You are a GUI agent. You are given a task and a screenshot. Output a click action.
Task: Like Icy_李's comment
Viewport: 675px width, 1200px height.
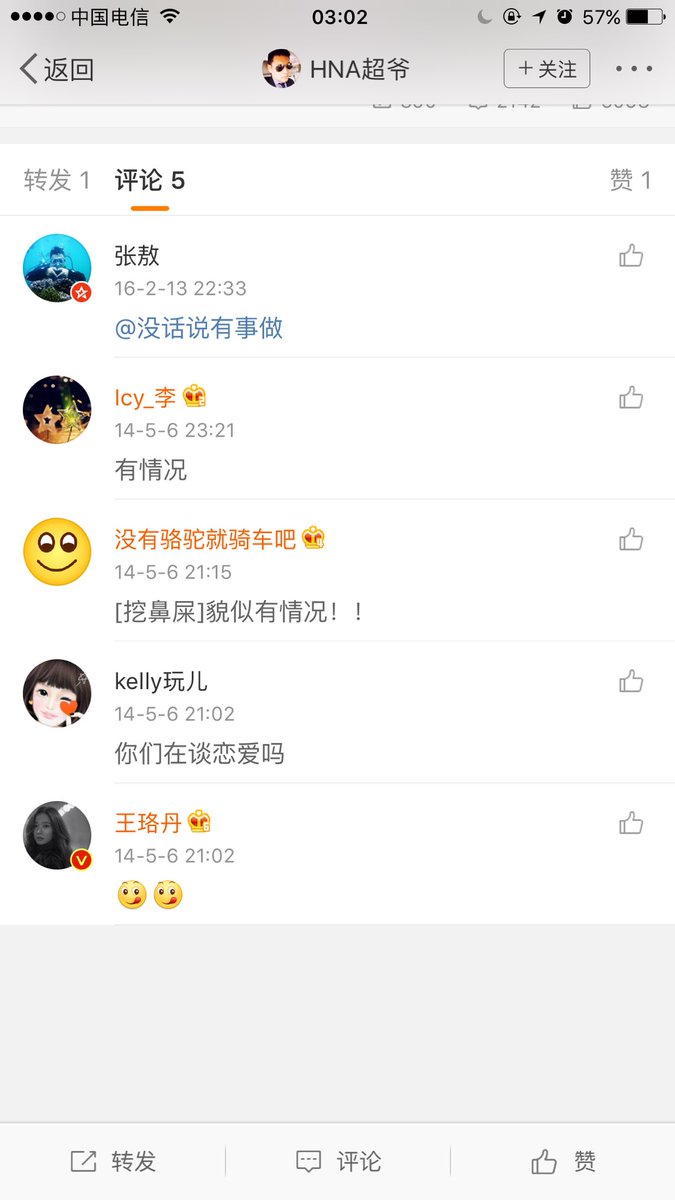[631, 398]
